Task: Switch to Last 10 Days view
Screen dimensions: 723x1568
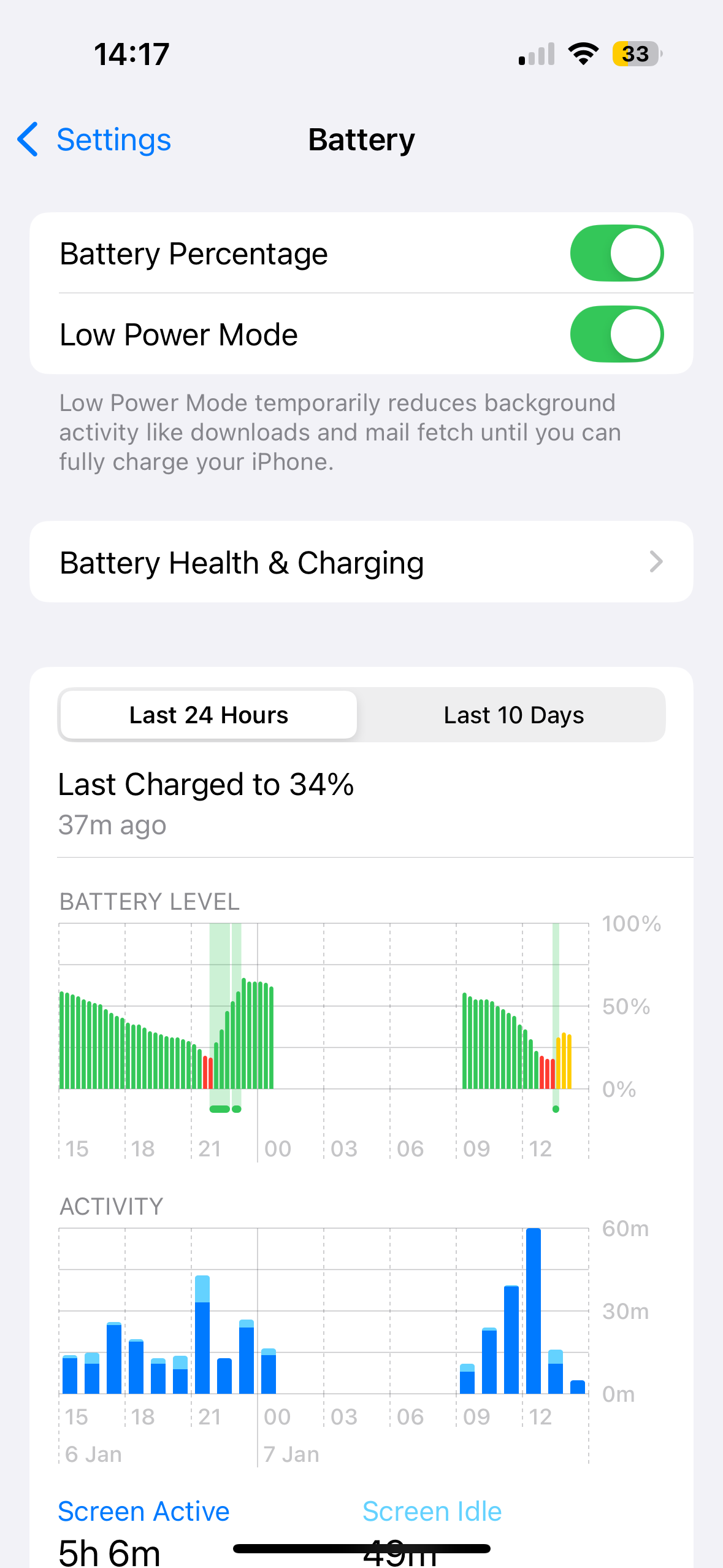Action: coord(513,715)
